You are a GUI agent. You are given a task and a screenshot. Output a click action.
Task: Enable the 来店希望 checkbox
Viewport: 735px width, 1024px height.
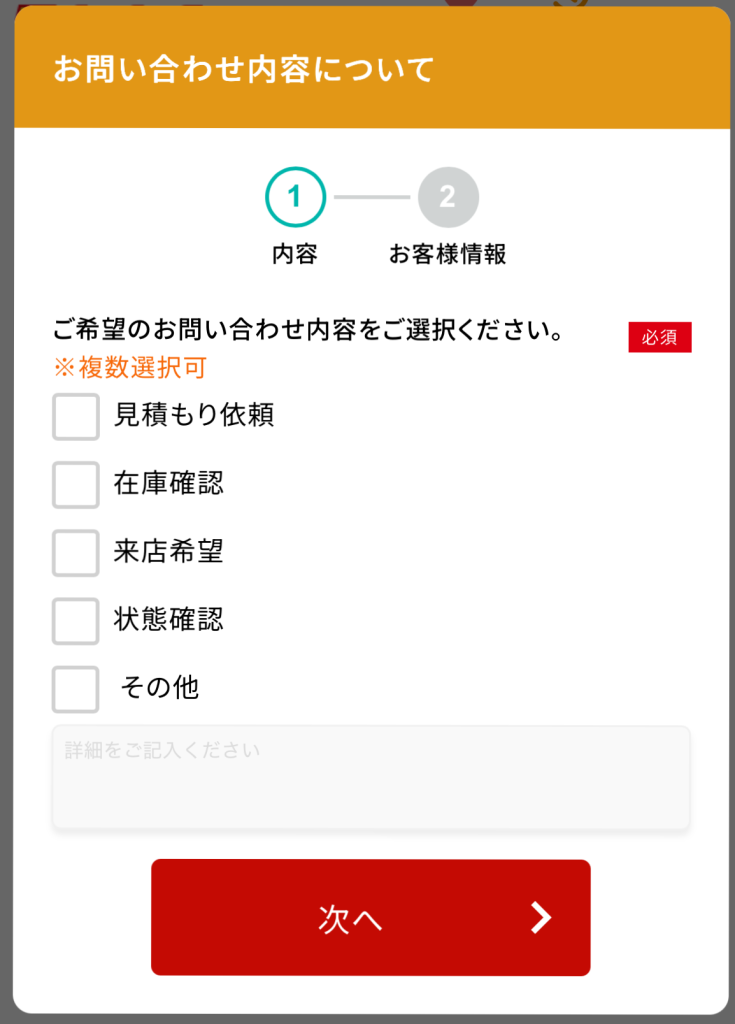(x=75, y=553)
